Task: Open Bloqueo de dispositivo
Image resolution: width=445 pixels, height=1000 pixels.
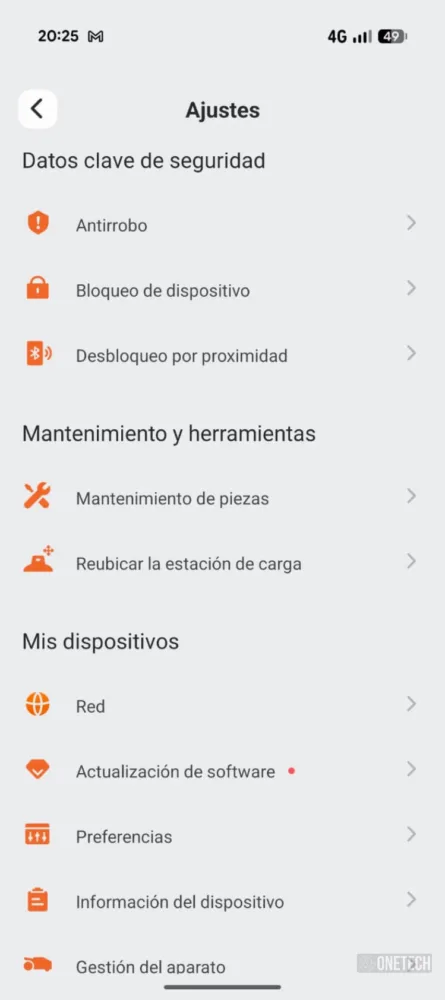Action: click(222, 290)
